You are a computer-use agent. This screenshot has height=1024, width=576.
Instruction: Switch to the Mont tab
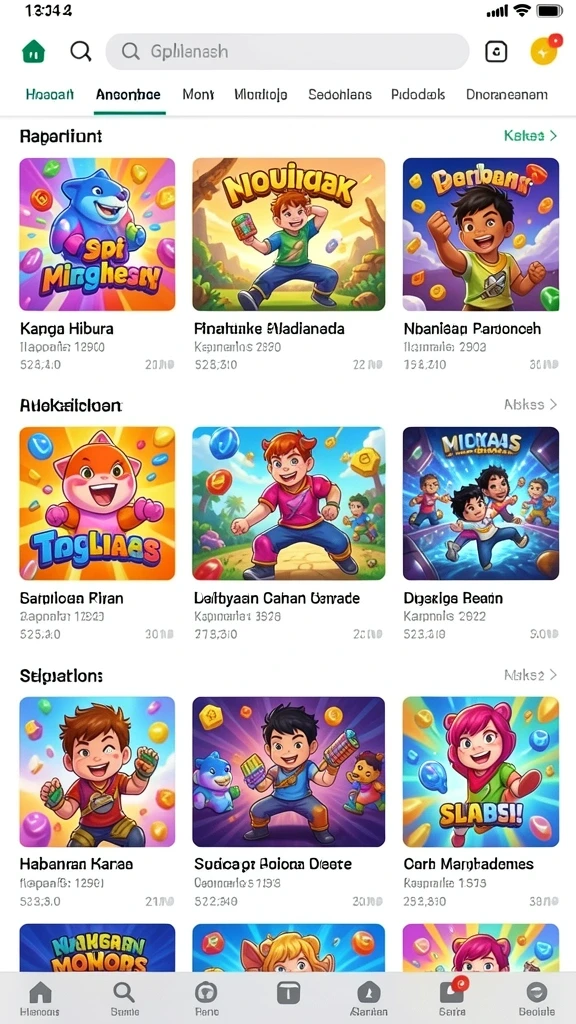coord(198,94)
